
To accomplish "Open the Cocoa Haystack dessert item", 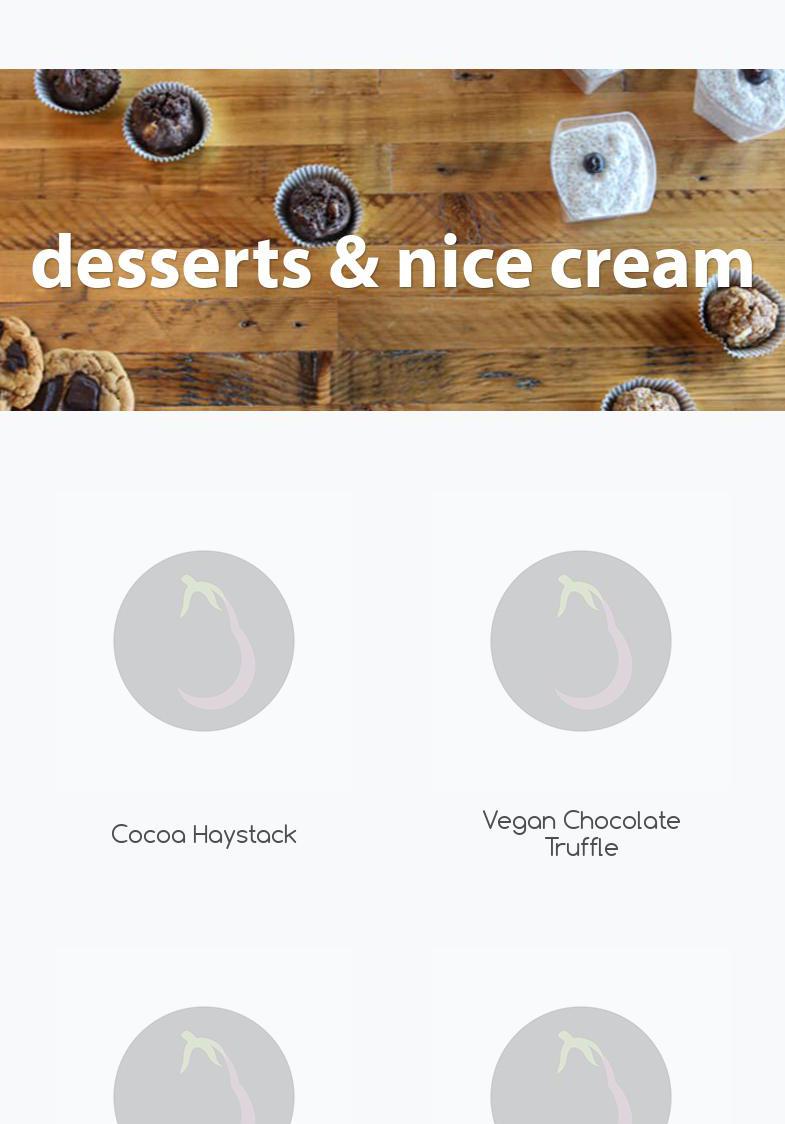I will point(204,834).
